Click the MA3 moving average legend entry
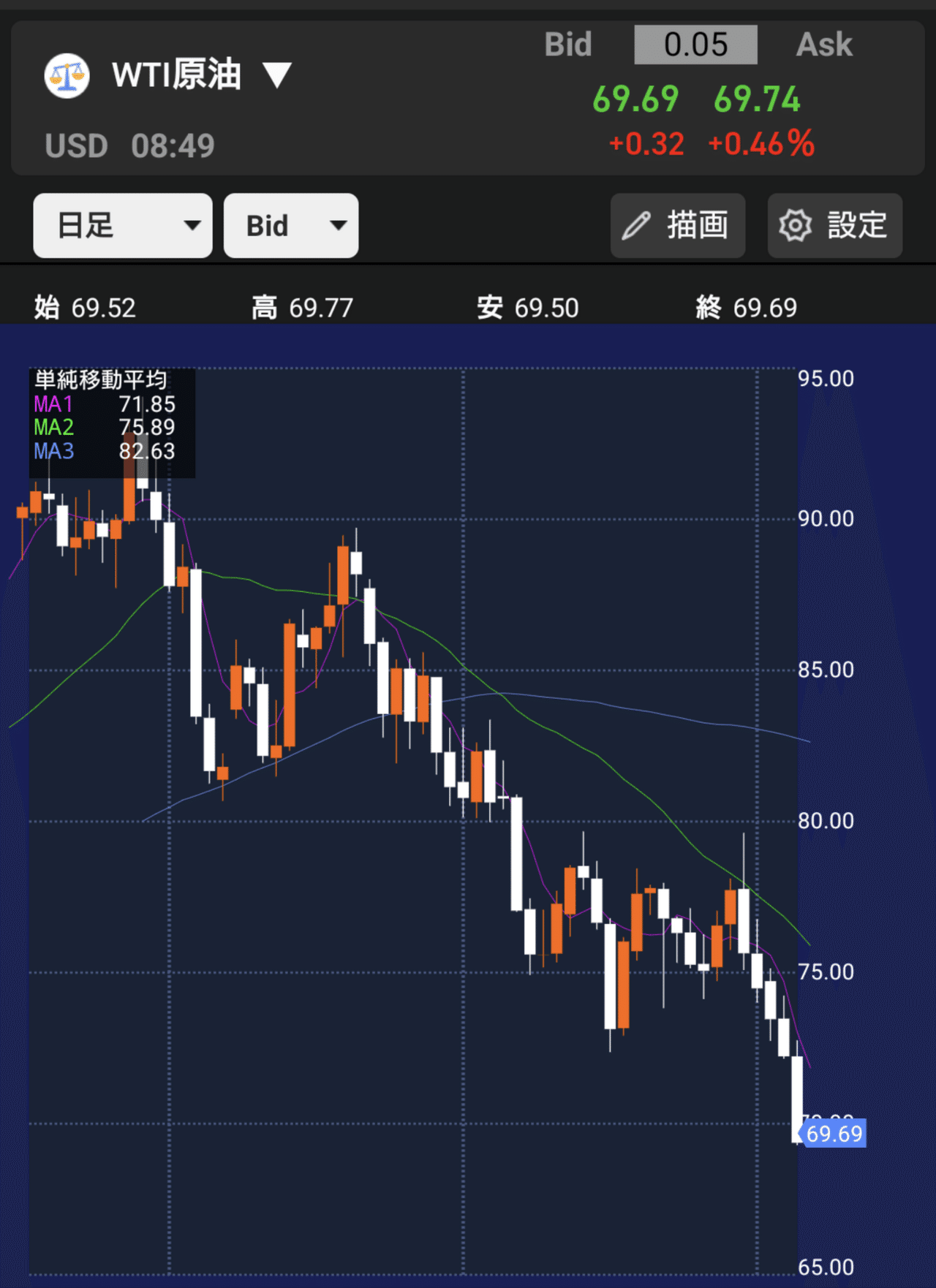 pos(53,452)
